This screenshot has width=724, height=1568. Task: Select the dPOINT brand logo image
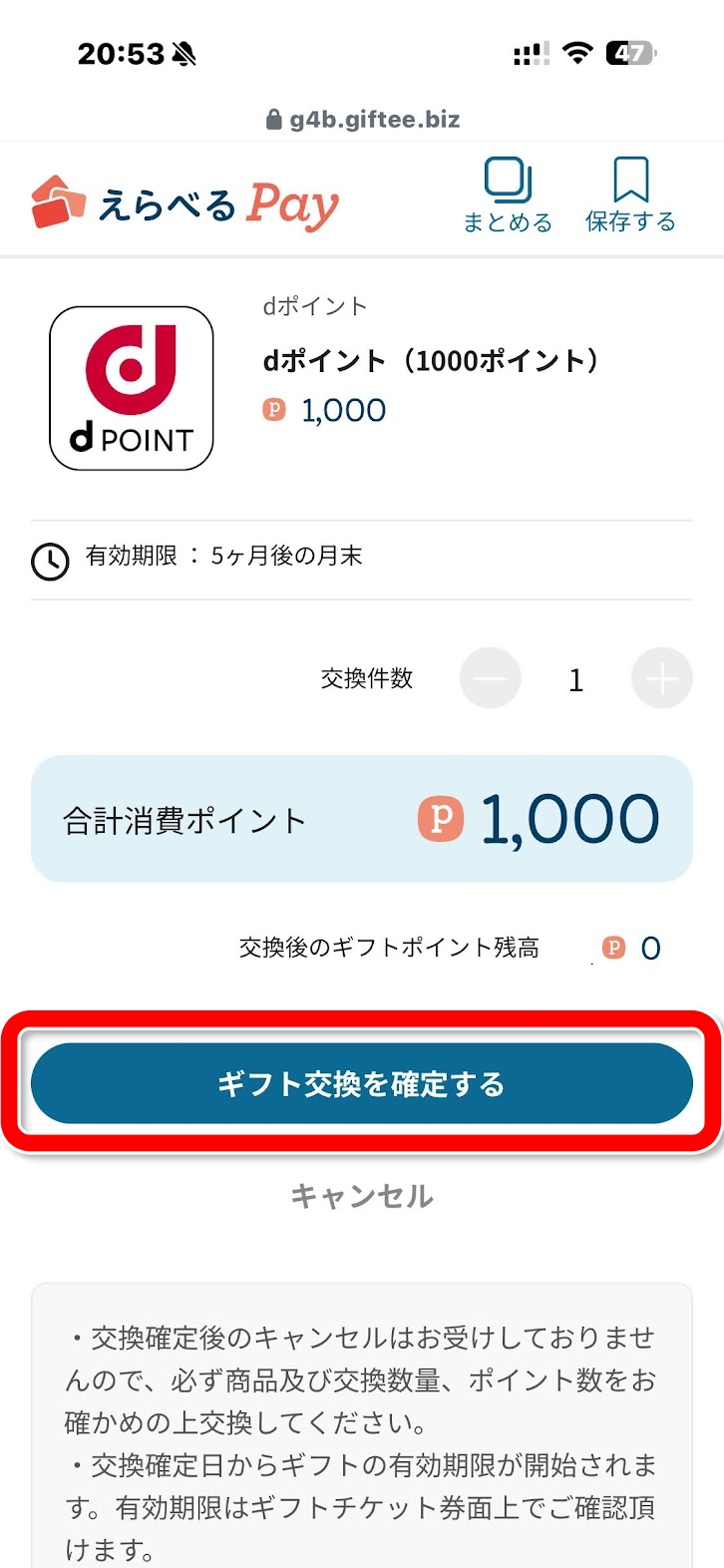point(131,387)
